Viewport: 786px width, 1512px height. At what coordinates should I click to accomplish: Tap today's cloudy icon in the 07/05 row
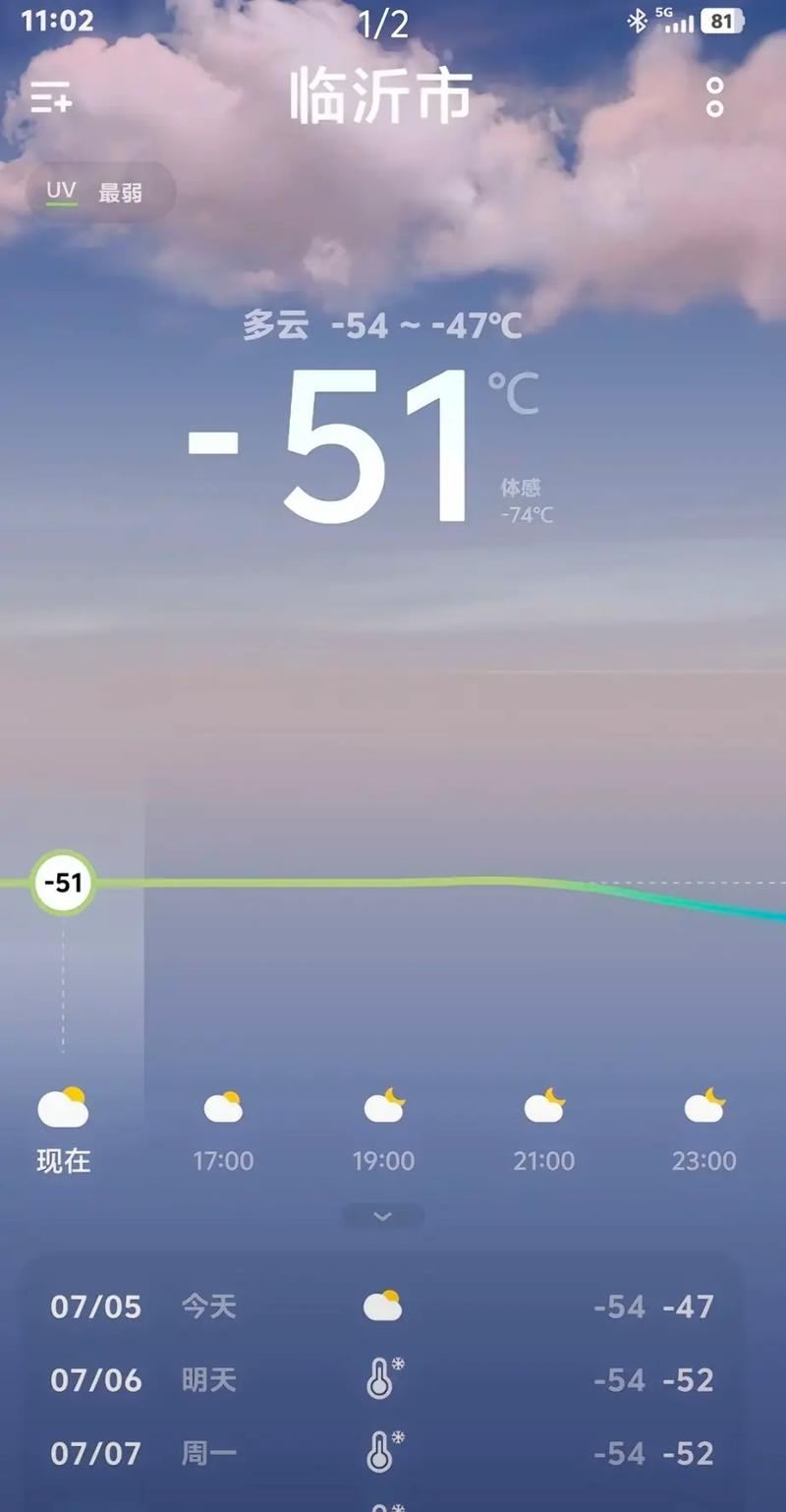click(x=383, y=1307)
